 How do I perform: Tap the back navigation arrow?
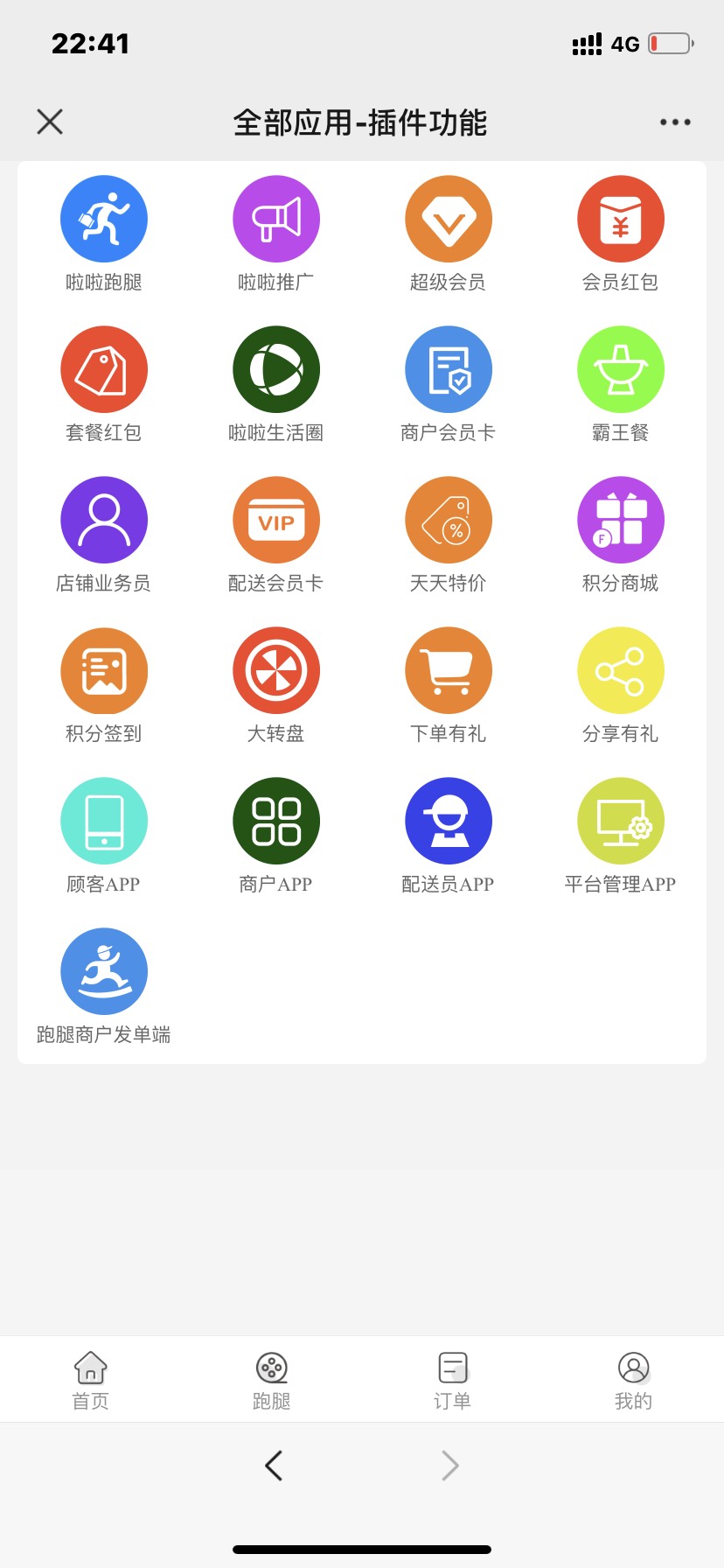274,1466
